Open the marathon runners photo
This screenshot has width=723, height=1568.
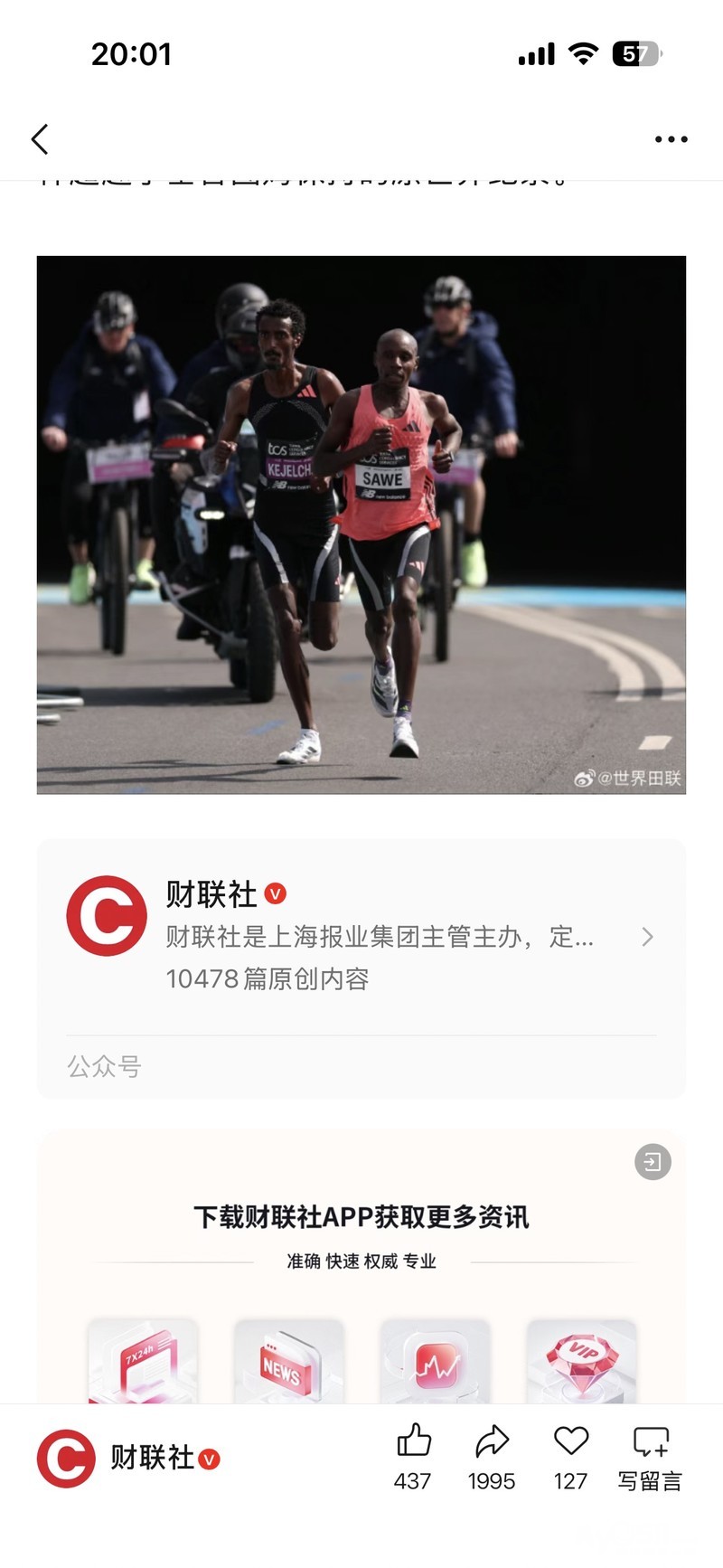361,524
